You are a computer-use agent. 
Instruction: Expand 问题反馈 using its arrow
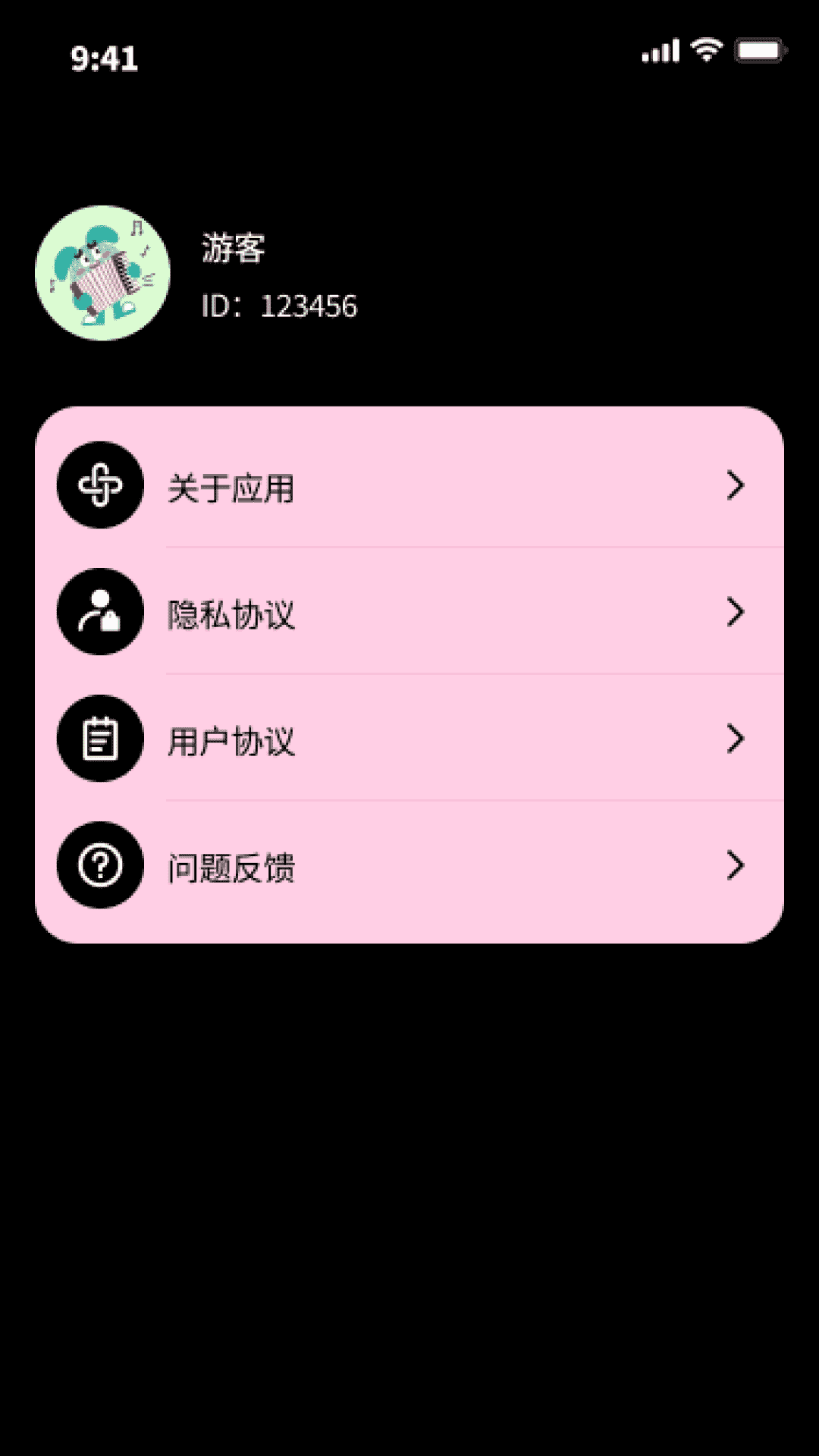(x=733, y=865)
